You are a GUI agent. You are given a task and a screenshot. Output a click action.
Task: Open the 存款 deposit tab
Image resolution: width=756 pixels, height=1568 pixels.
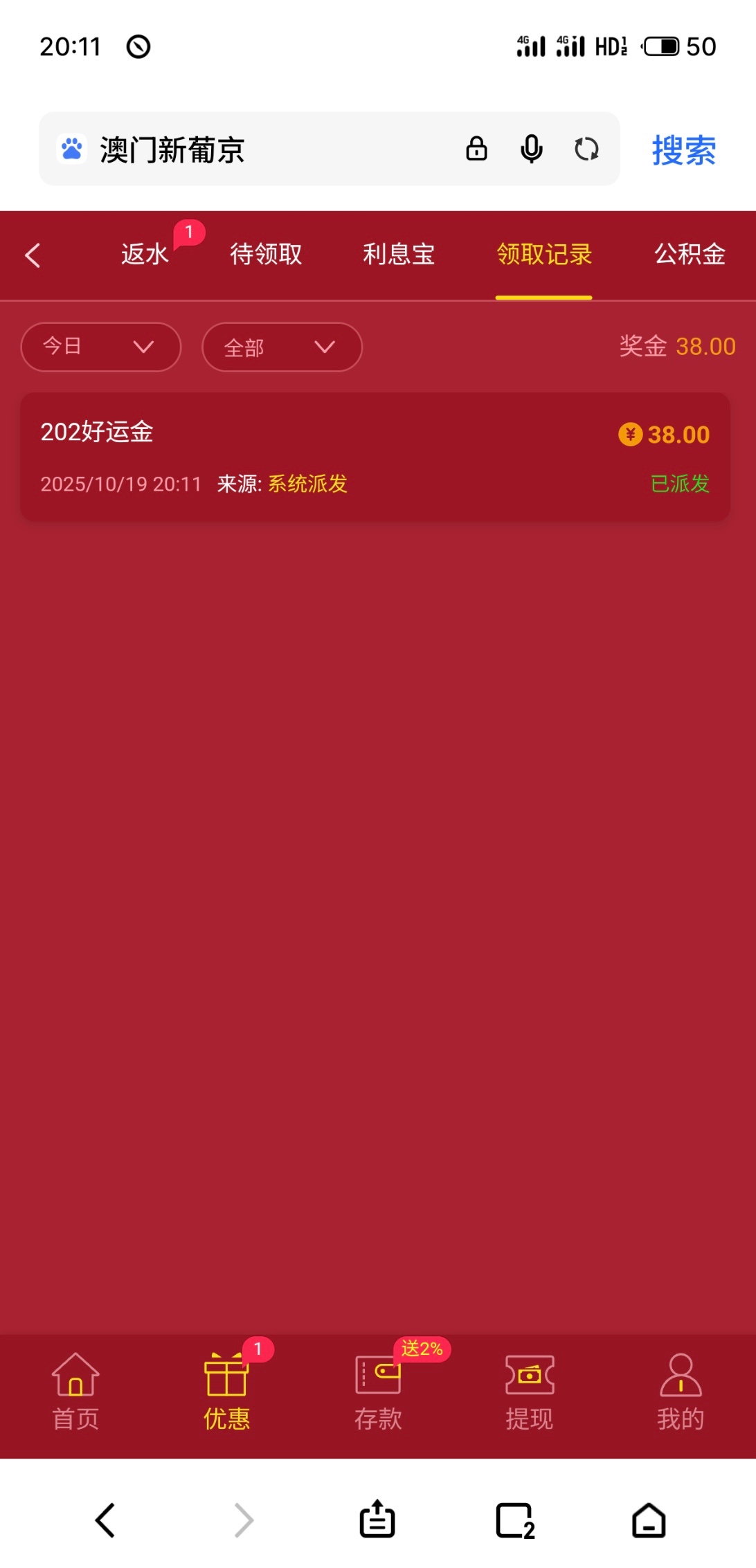pyautogui.click(x=378, y=1392)
